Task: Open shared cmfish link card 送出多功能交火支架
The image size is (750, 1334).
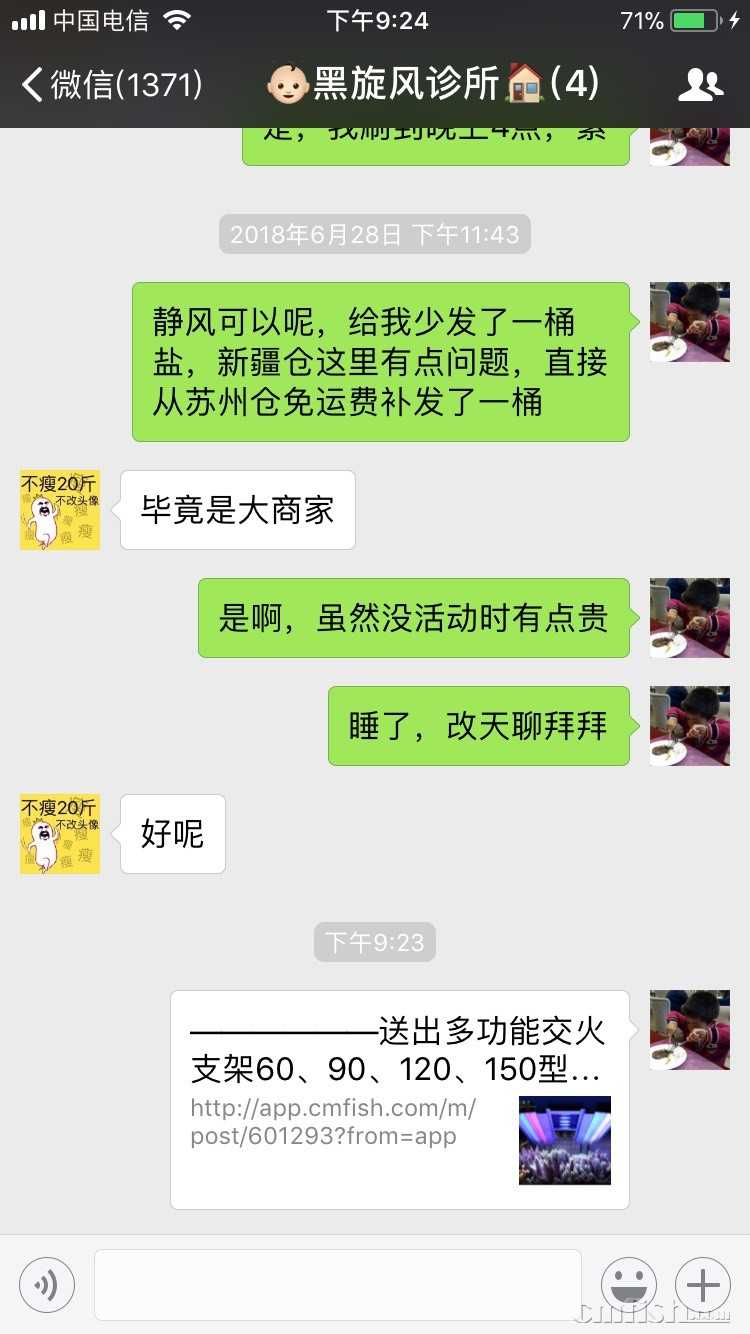Action: pos(399,1100)
